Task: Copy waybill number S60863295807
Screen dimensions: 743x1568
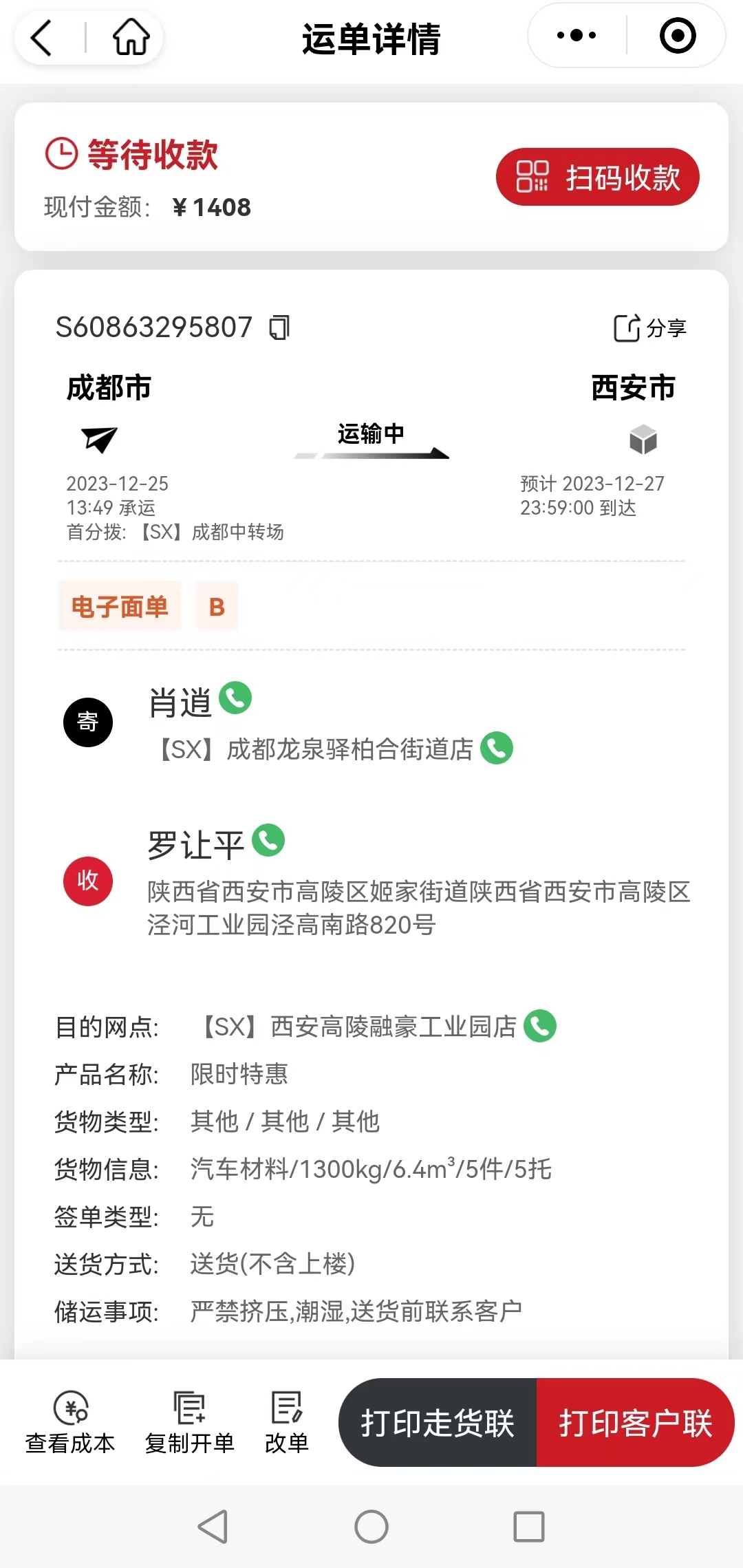Action: coord(279,327)
